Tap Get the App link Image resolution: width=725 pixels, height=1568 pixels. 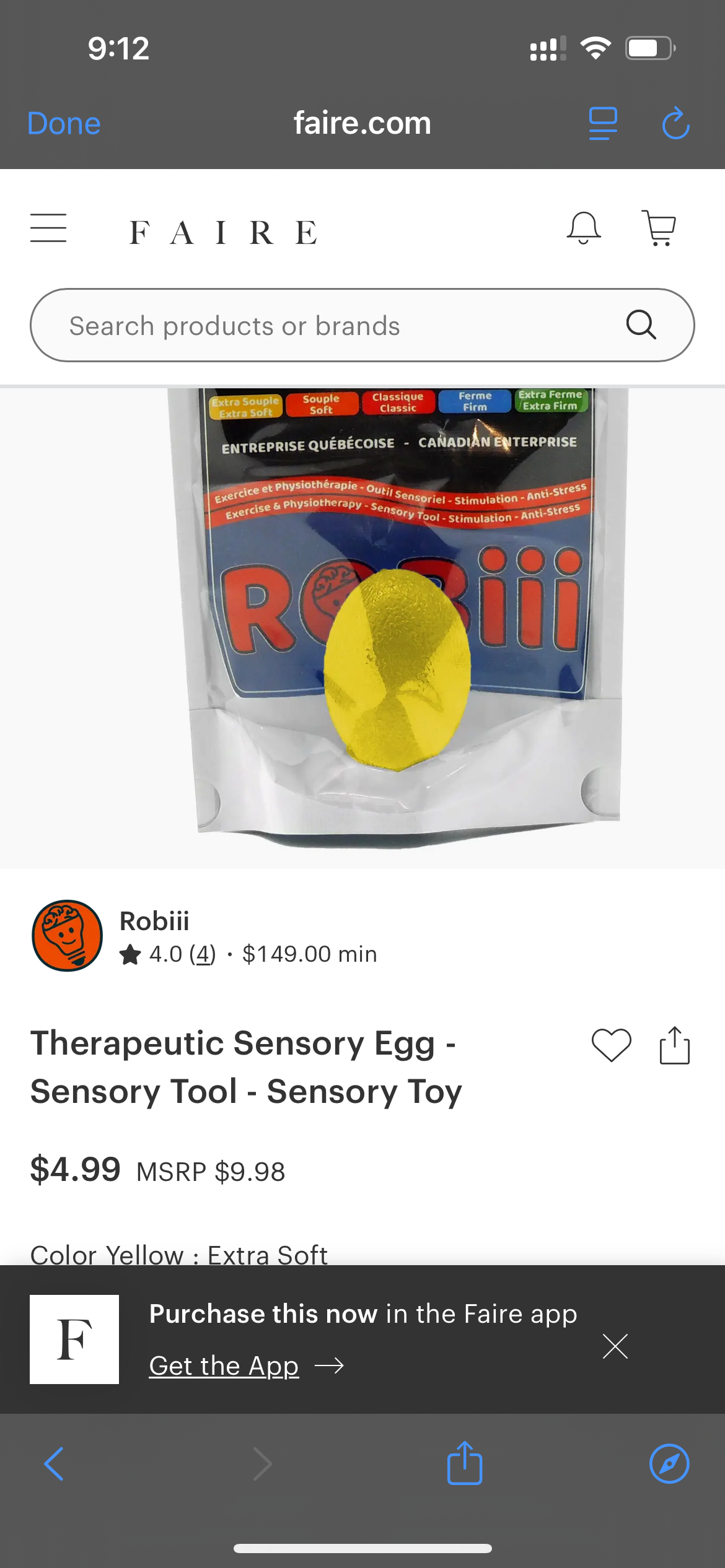tap(224, 1365)
